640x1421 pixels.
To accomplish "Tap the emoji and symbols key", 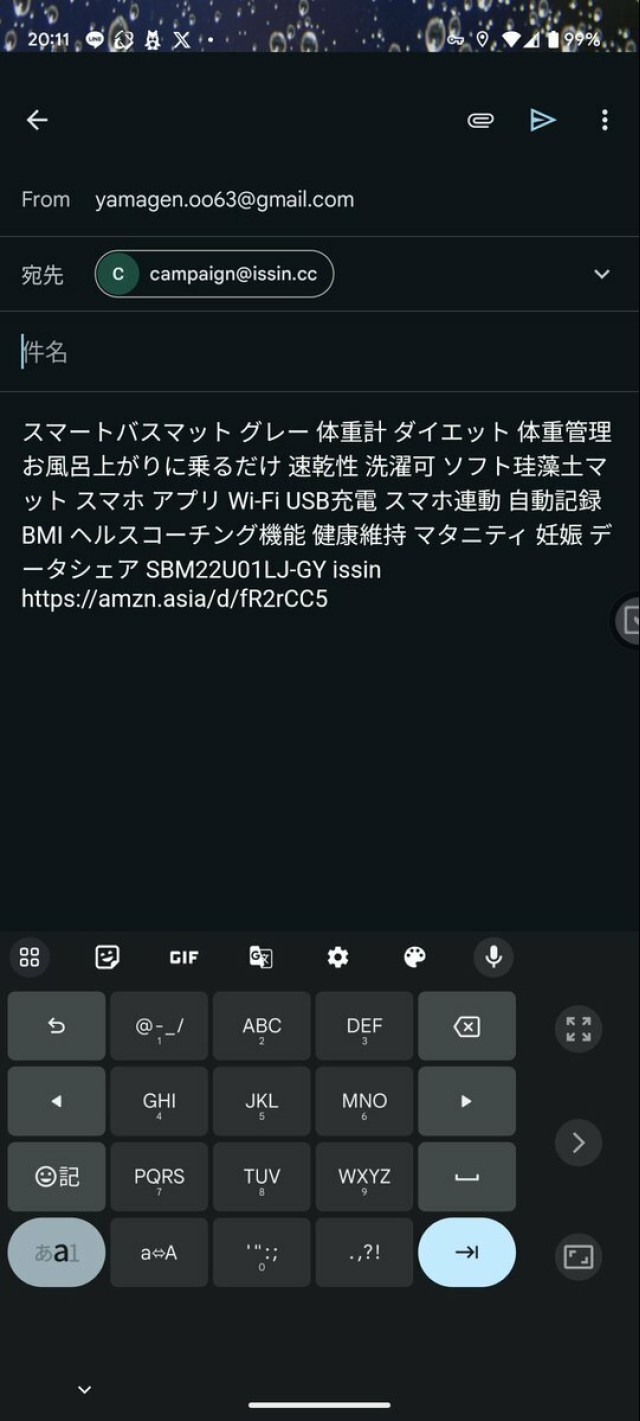I will [56, 1177].
